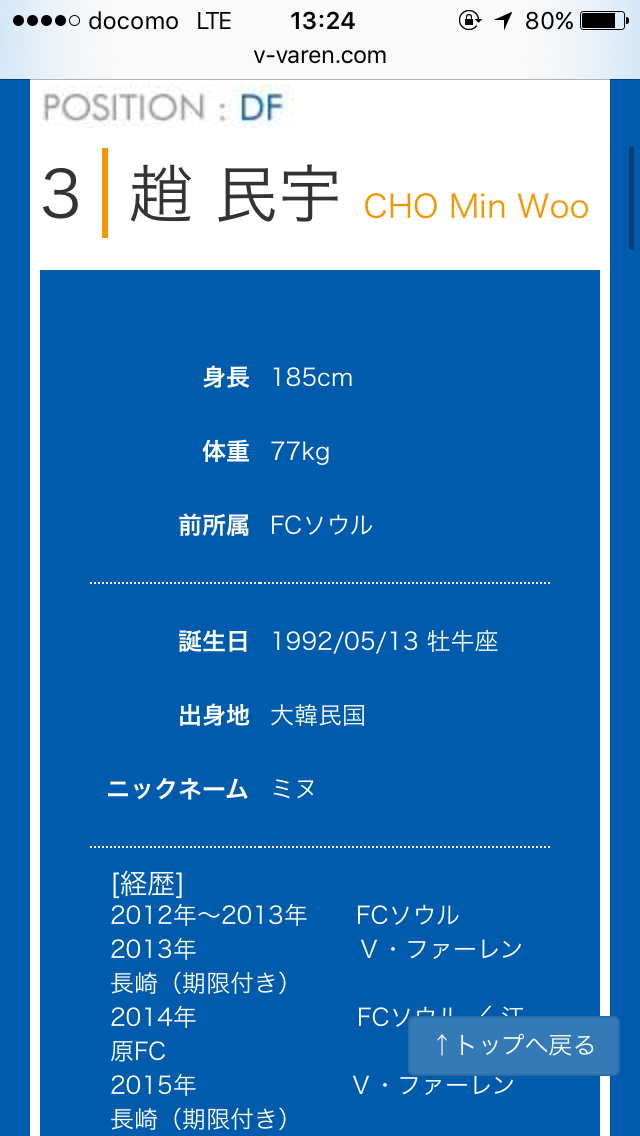This screenshot has width=640, height=1136.
Task: Tap the トップへ戻る back-to-top button
Action: pos(514,1045)
